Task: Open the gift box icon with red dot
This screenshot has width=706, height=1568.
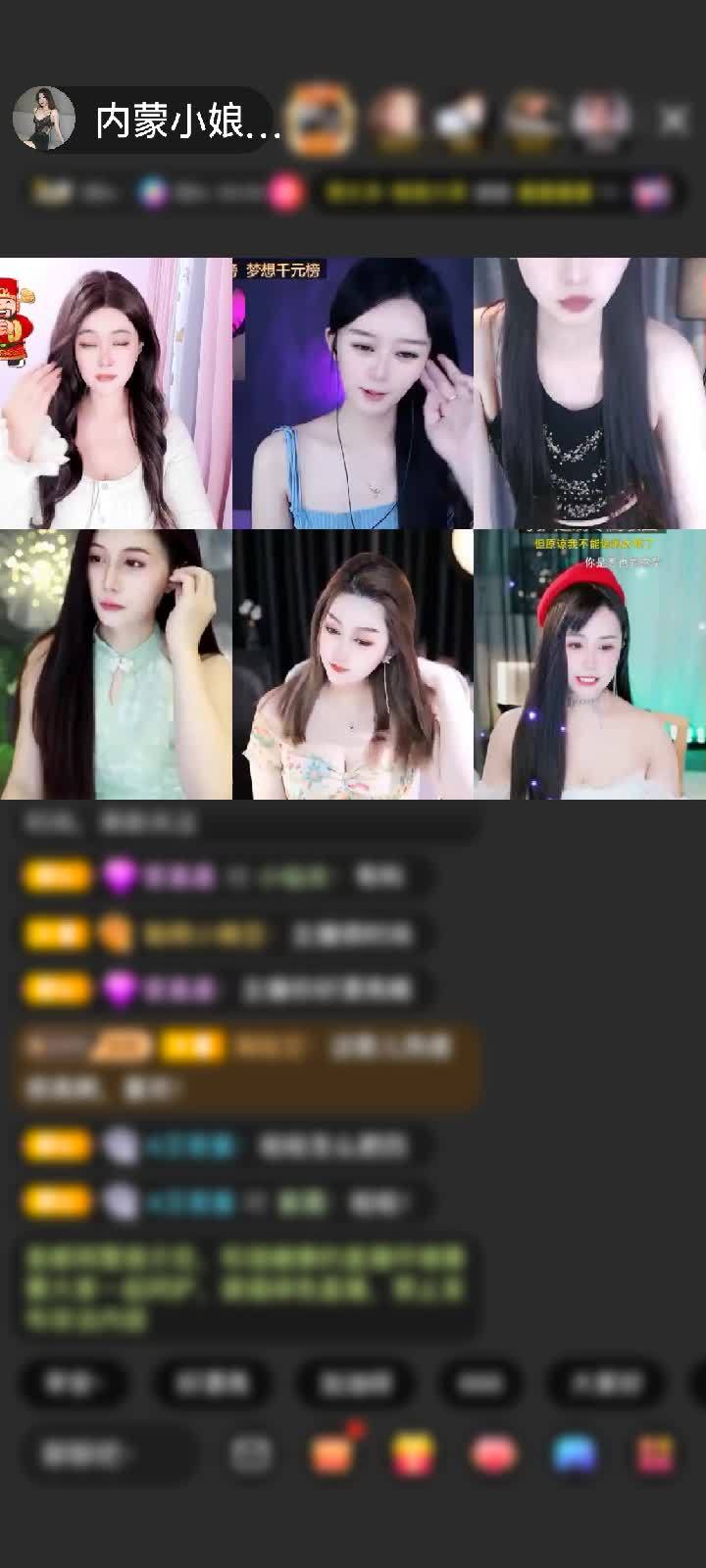Action: 331,1453
